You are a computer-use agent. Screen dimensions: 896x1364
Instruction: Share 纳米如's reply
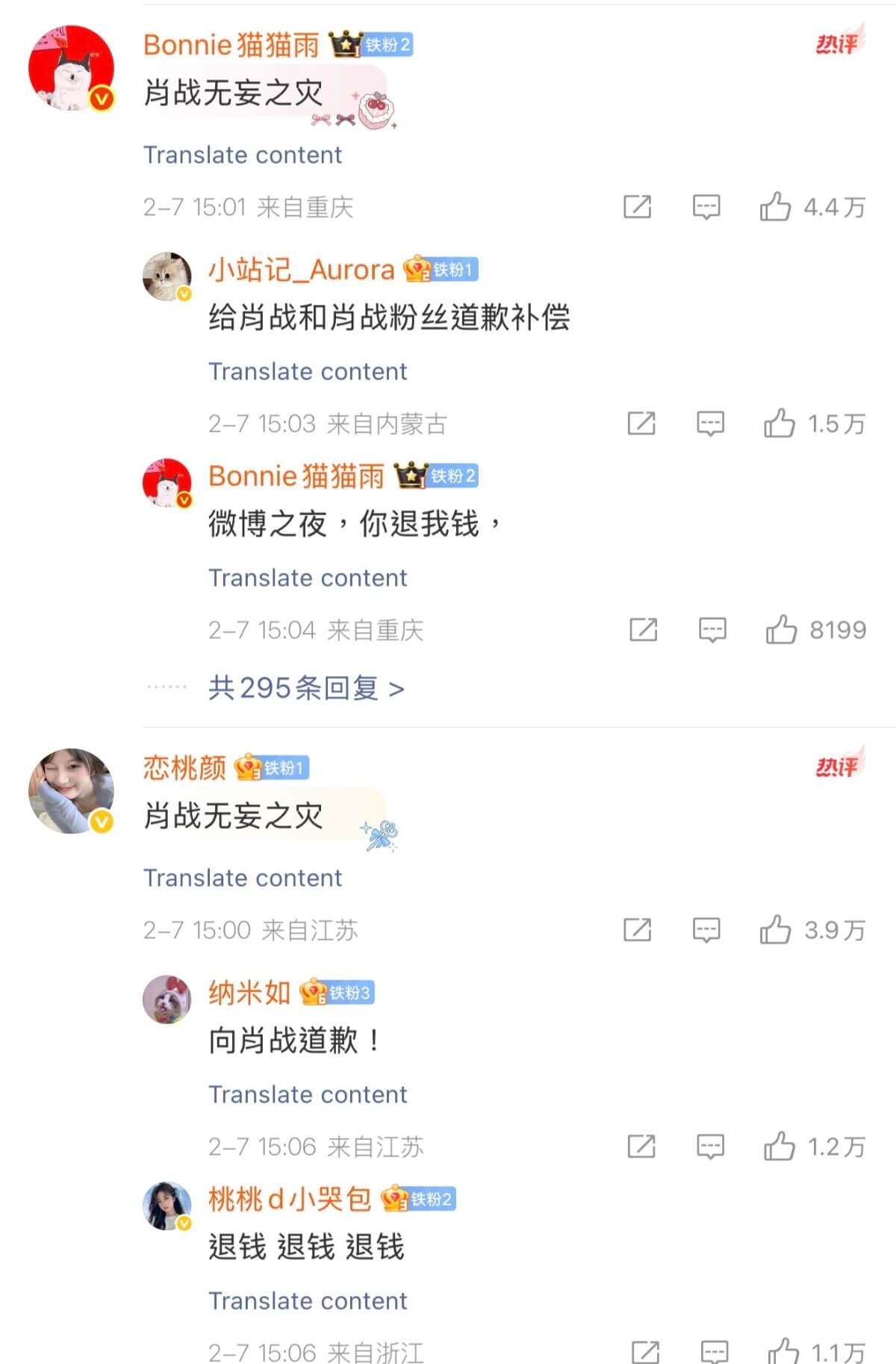[x=641, y=1147]
